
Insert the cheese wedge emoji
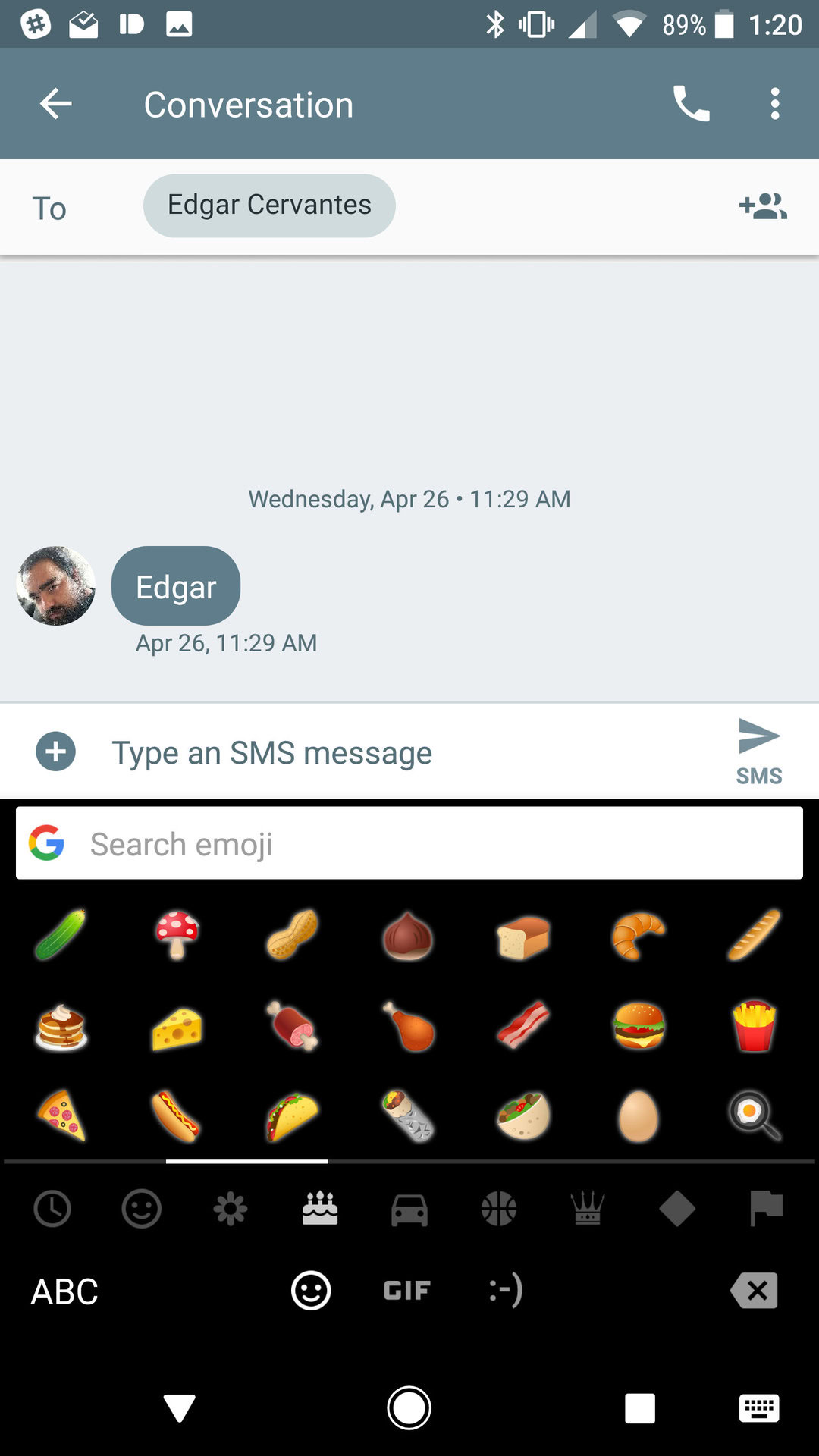click(x=177, y=1028)
